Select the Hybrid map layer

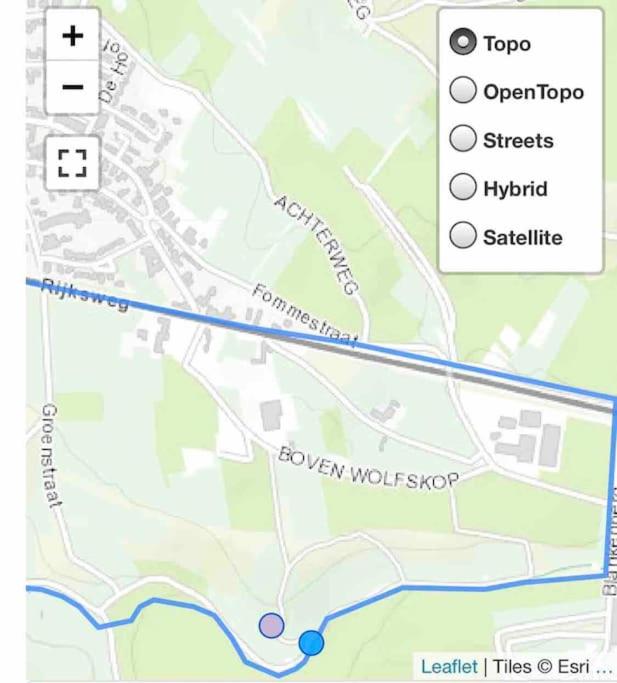pos(463,188)
